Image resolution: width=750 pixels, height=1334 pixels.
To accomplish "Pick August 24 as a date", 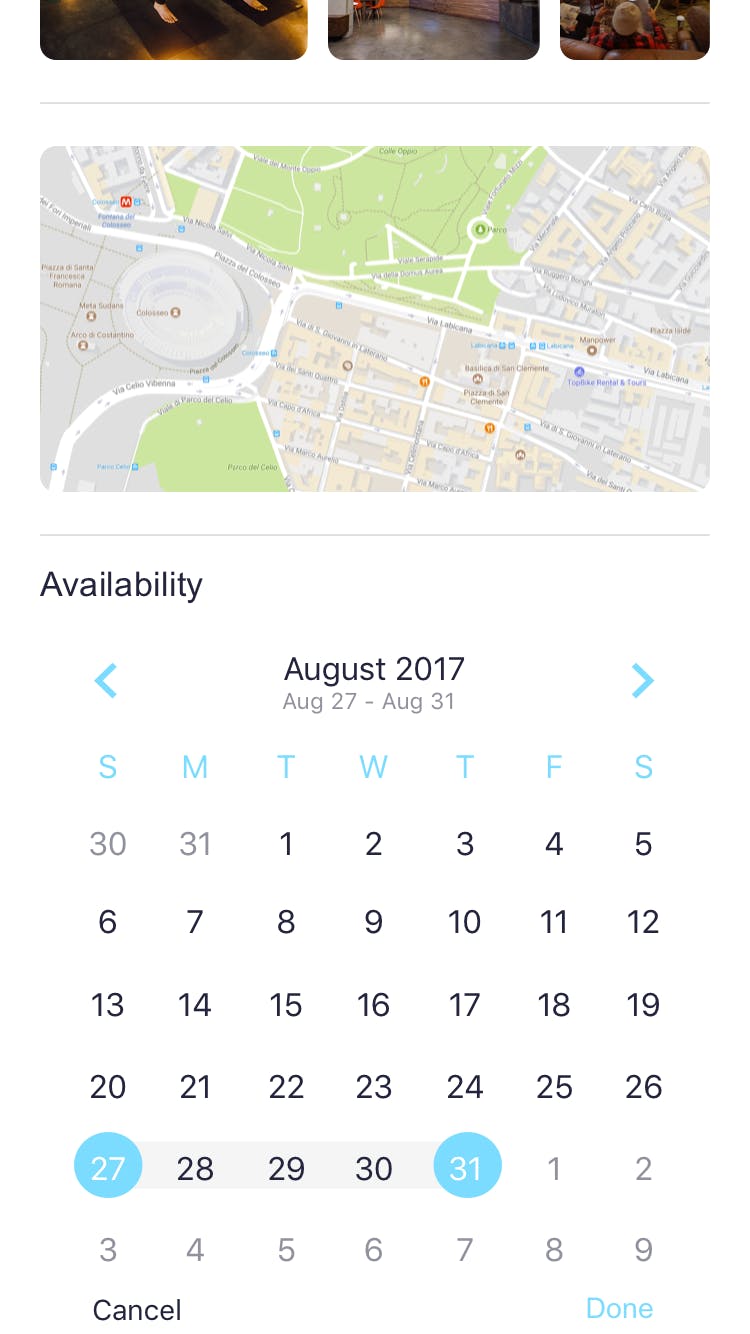I will pyautogui.click(x=465, y=1086).
